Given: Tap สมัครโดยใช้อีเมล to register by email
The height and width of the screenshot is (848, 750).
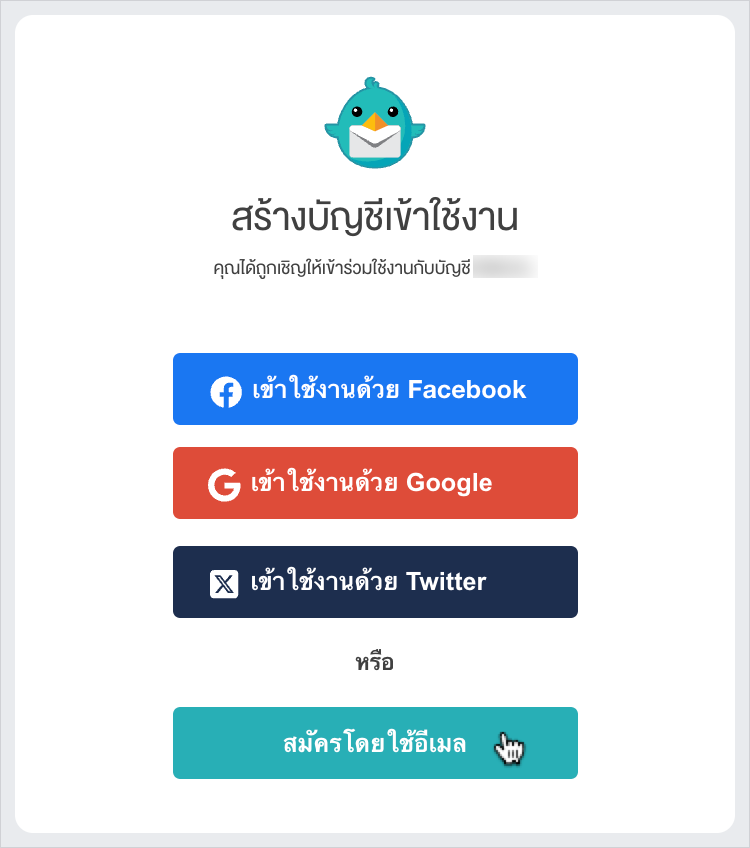Looking at the screenshot, I should tap(375, 743).
